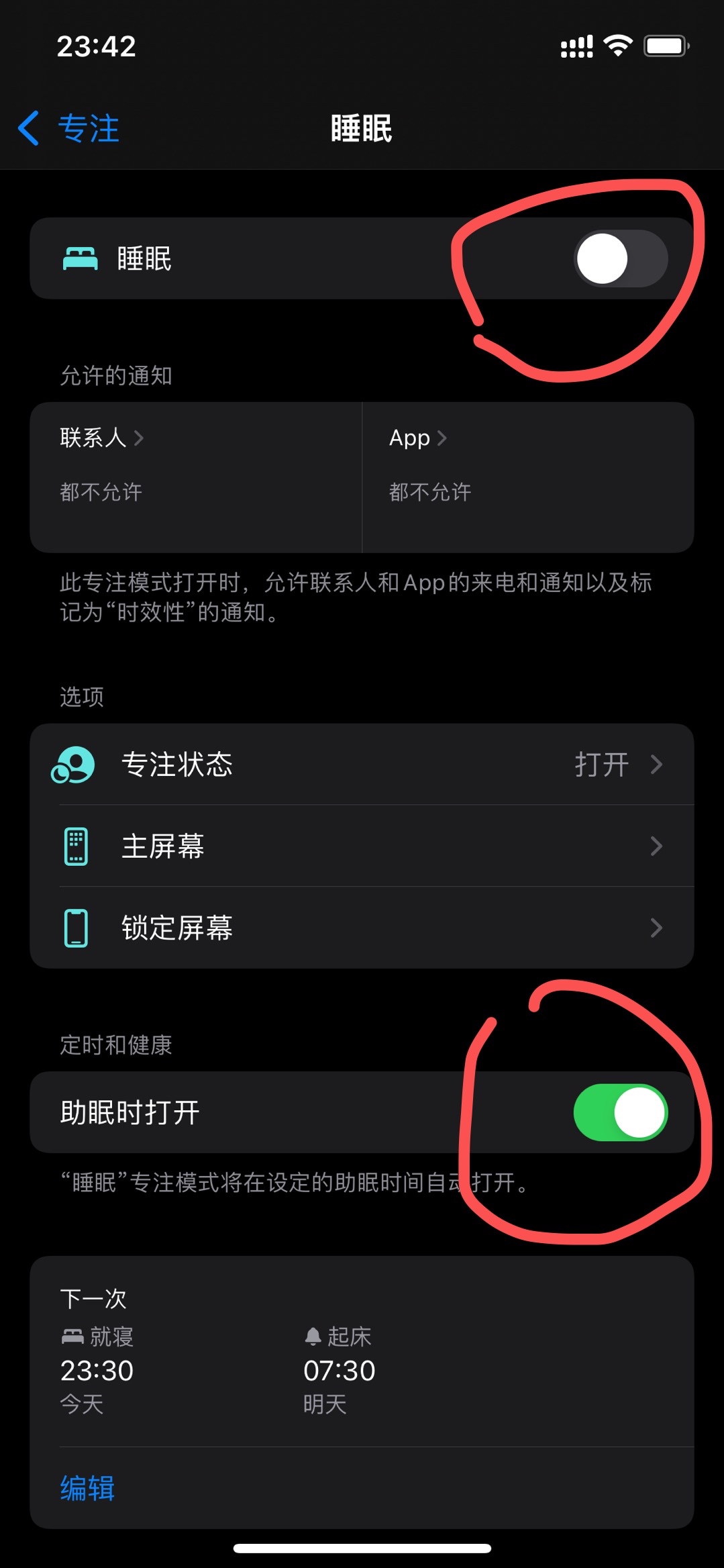Image resolution: width=724 pixels, height=1568 pixels.
Task: Open 专注状态 settings
Action: pos(361,765)
